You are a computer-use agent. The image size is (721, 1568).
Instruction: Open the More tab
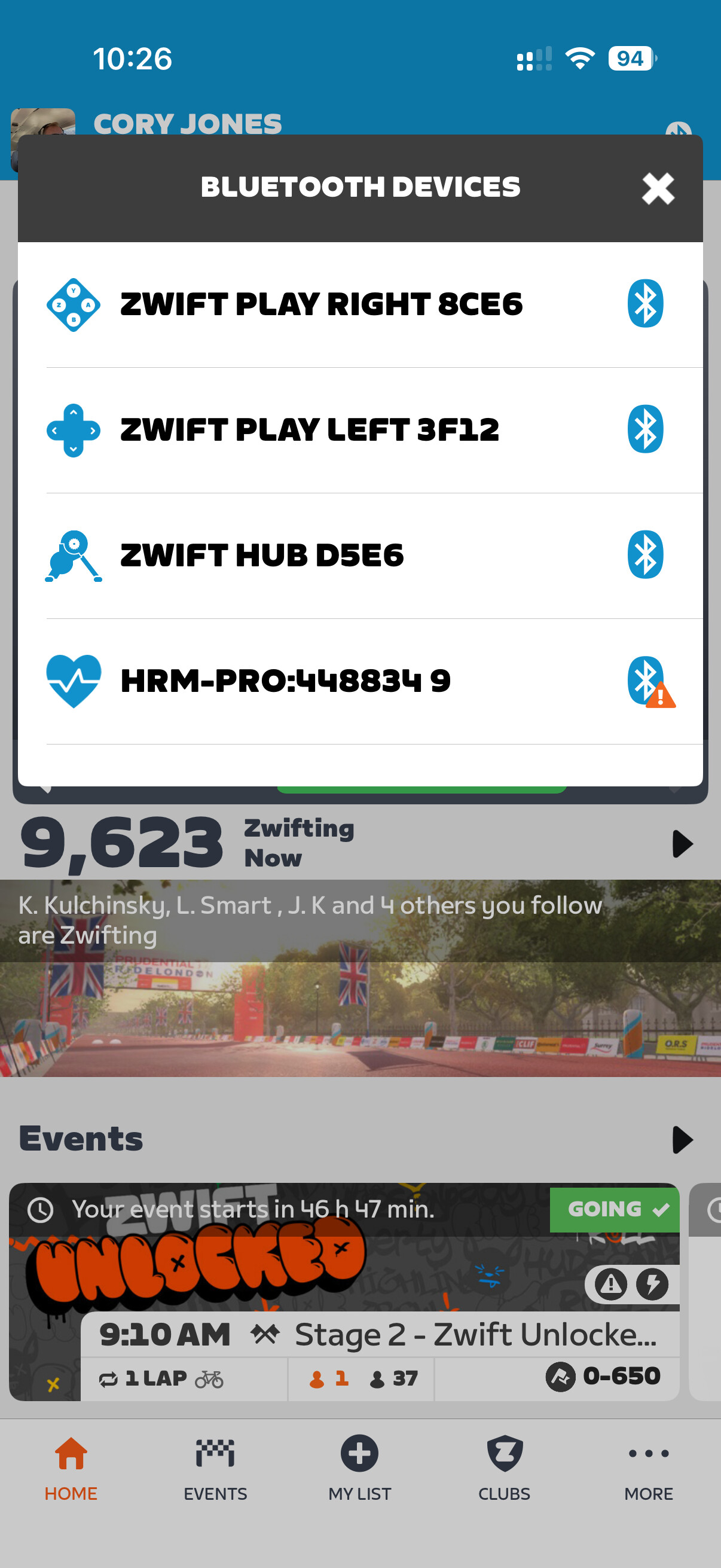[x=648, y=1468]
